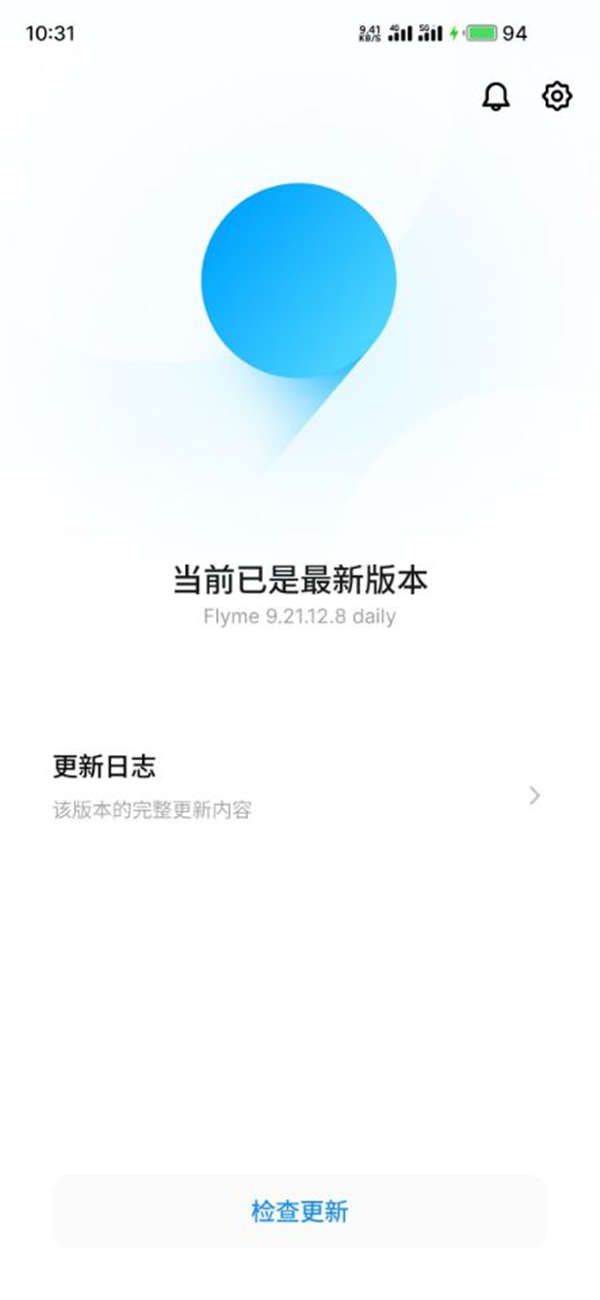Open the settings gear icon

(x=557, y=96)
